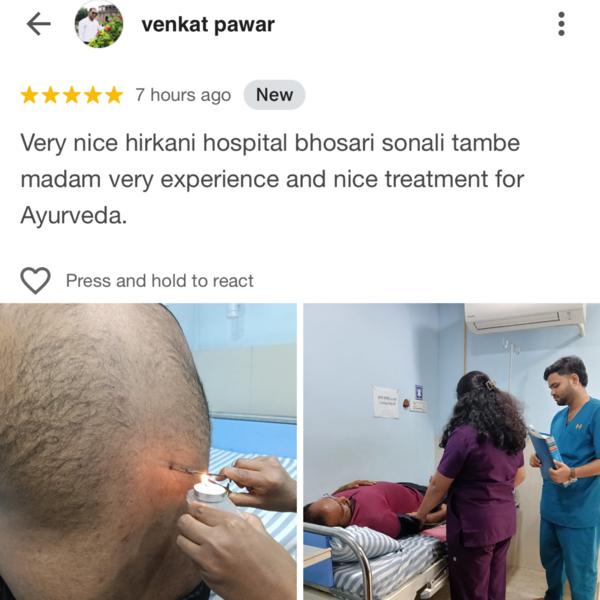Open the ear treatment close-up photo

148,451
